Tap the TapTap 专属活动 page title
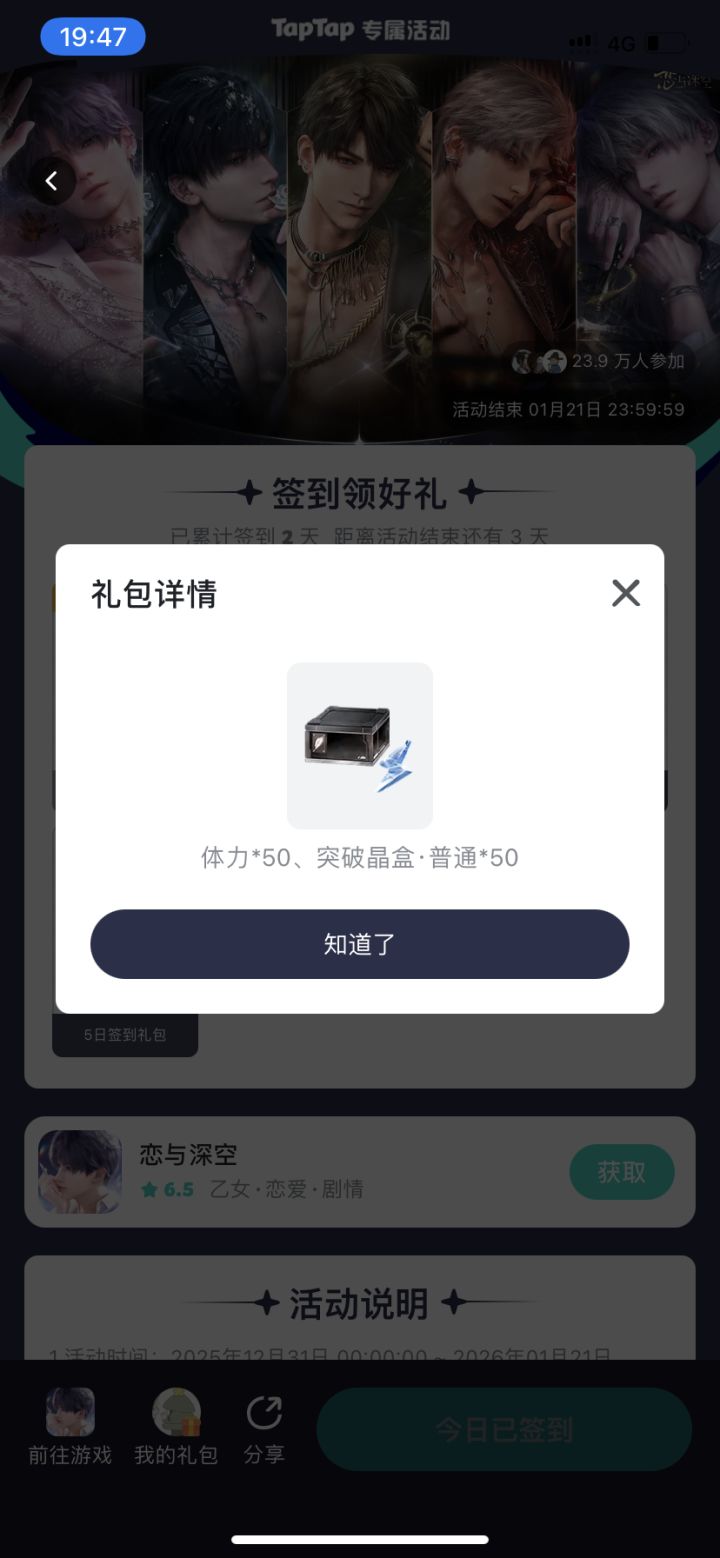The width and height of the screenshot is (720, 1558). [x=360, y=29]
